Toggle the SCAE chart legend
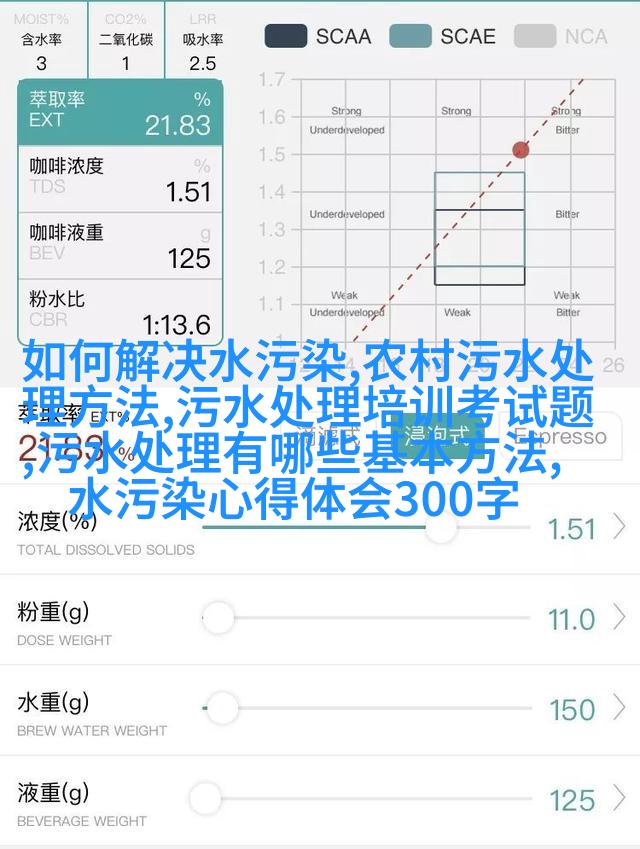The image size is (640, 849). click(x=442, y=37)
